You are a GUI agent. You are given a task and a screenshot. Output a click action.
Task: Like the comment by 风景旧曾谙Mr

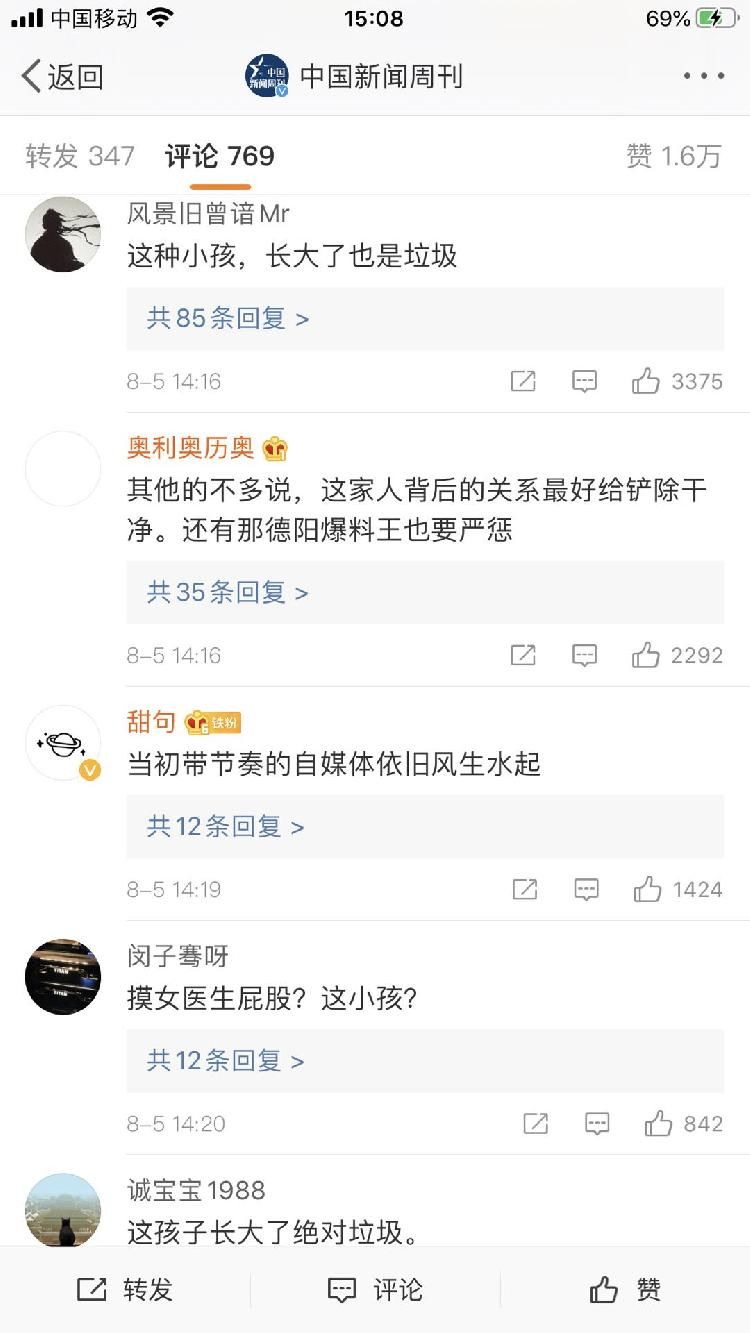pos(658,381)
